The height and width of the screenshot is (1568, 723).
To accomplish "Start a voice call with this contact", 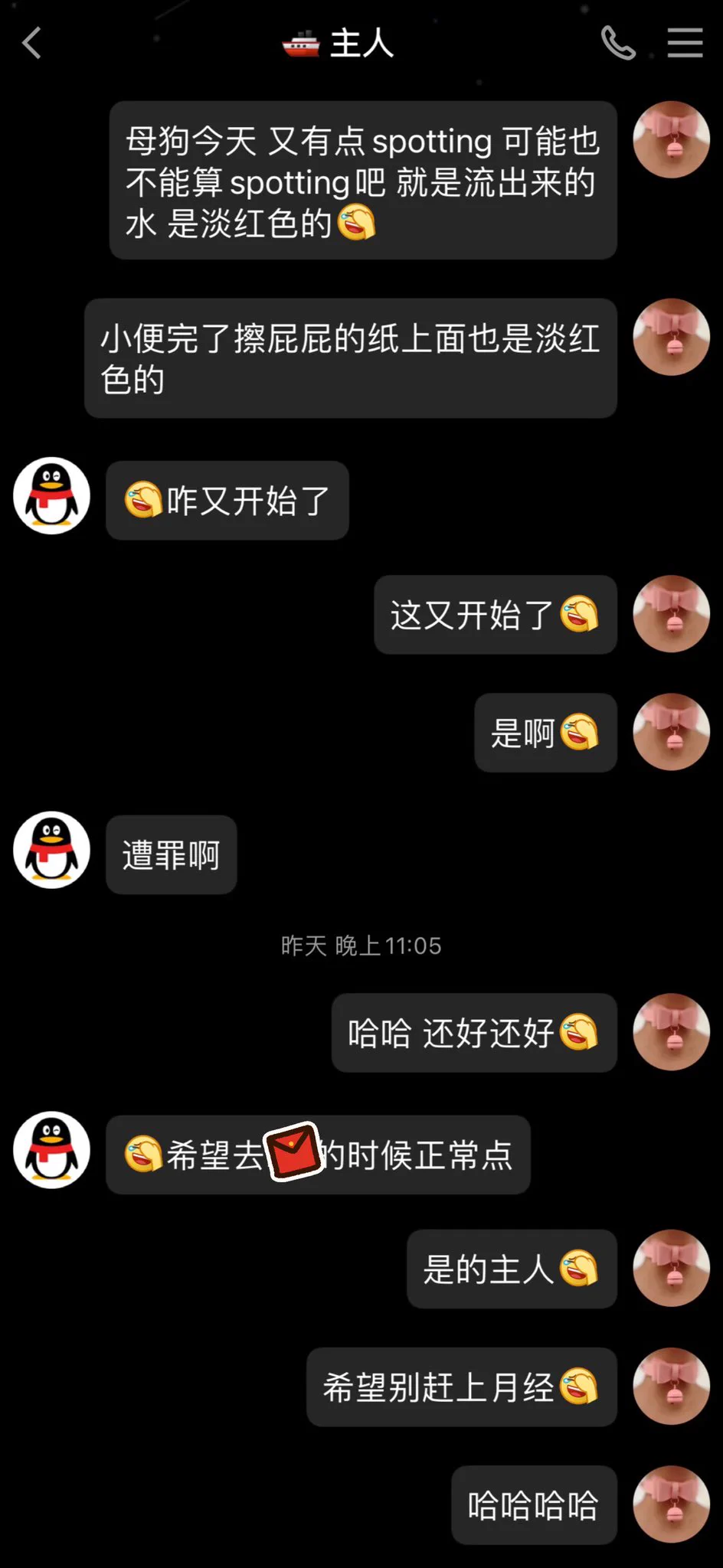I will [x=618, y=43].
